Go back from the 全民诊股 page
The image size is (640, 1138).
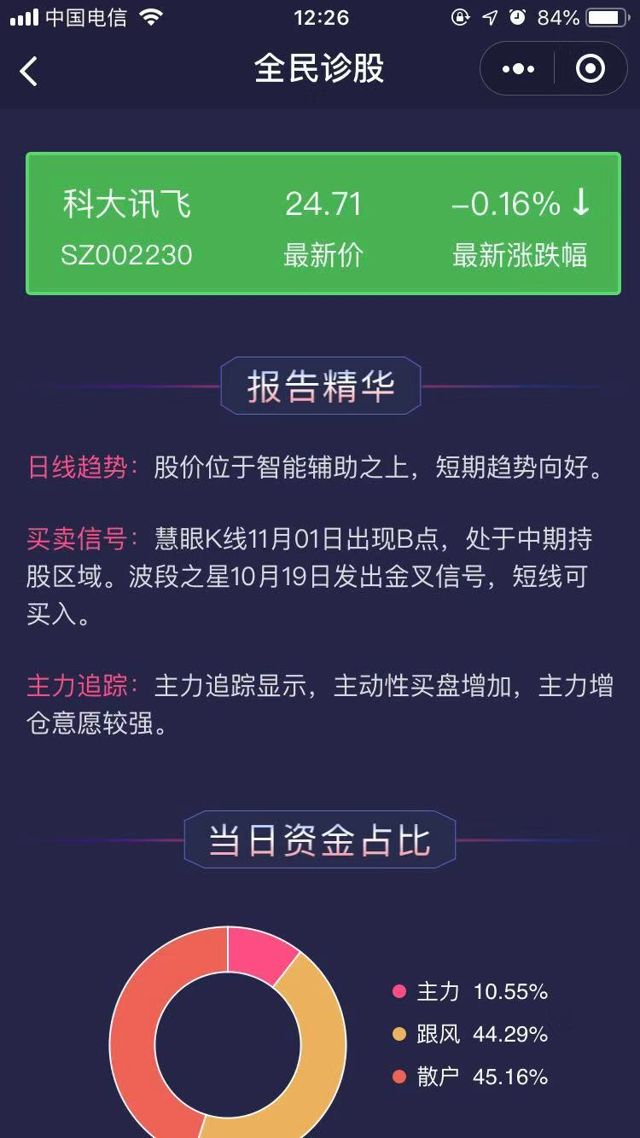pos(29,70)
